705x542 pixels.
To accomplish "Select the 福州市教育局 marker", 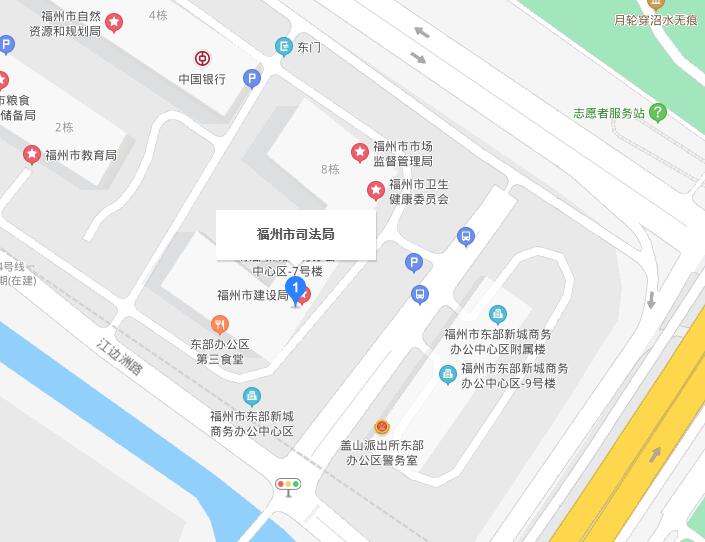I will tap(32, 154).
